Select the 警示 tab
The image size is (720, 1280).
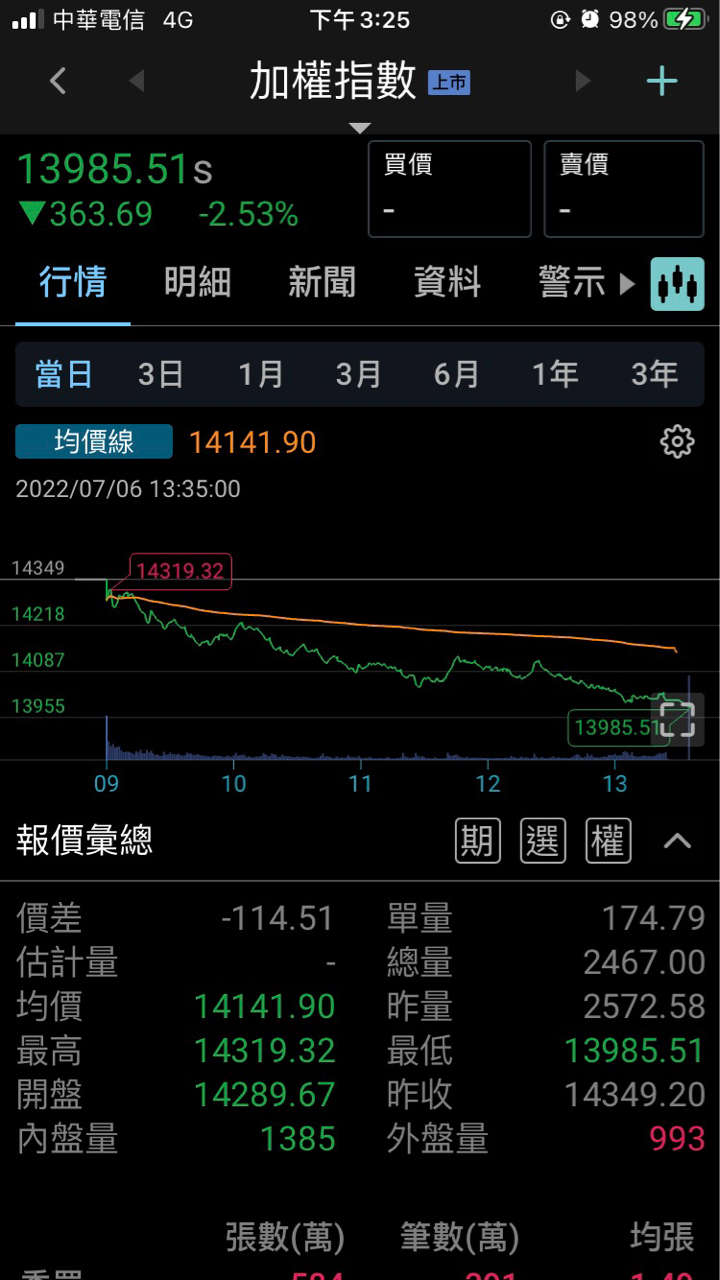pos(572,283)
